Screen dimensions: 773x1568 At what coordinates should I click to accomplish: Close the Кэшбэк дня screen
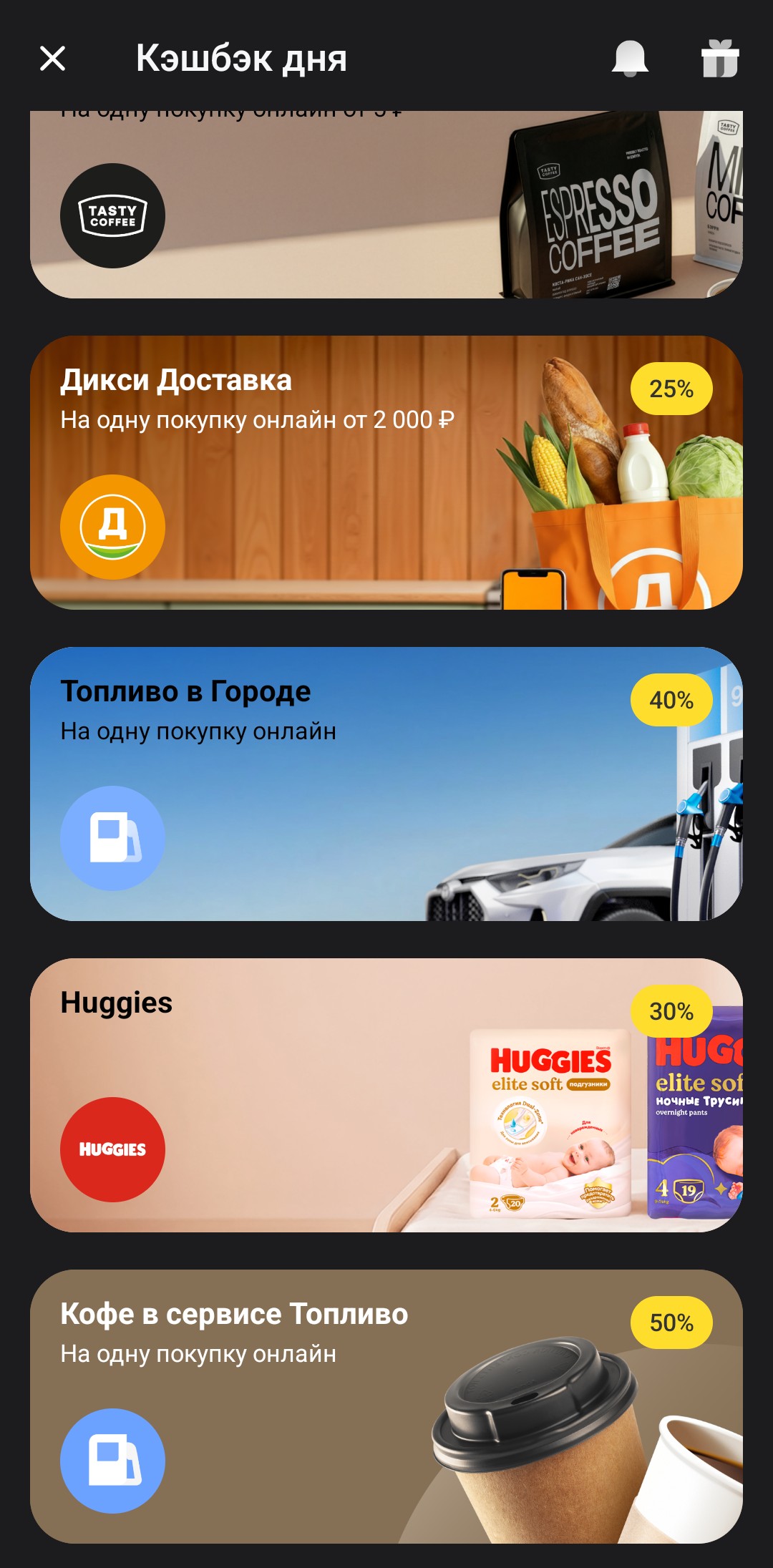(53, 59)
